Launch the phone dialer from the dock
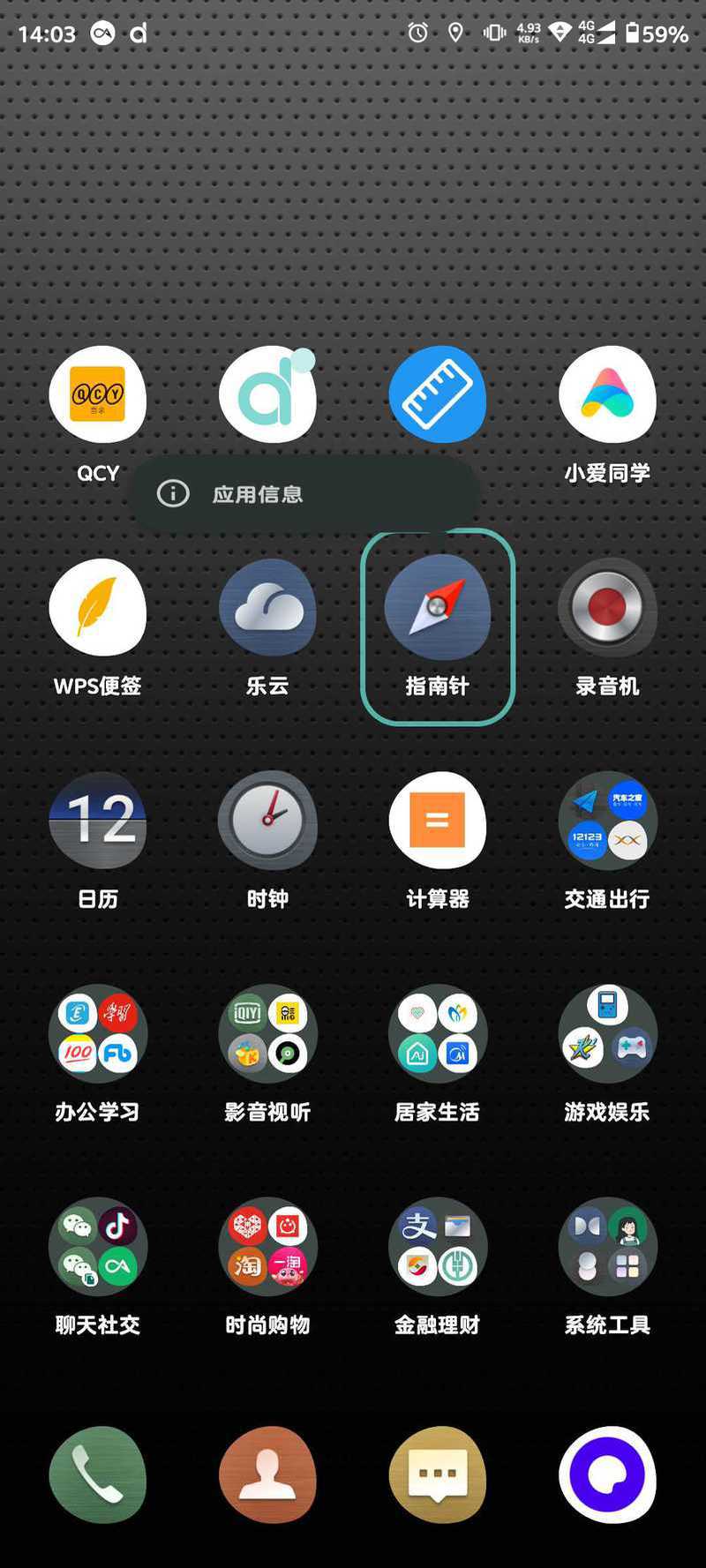This screenshot has width=706, height=1568. point(97,1474)
